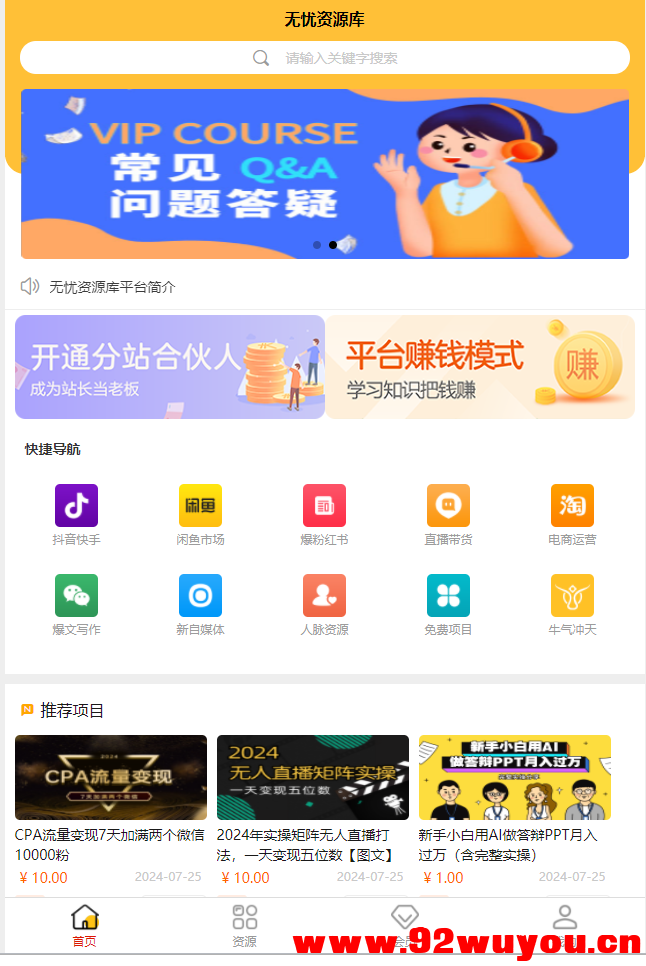Switch to the 首页 tab

85,926
